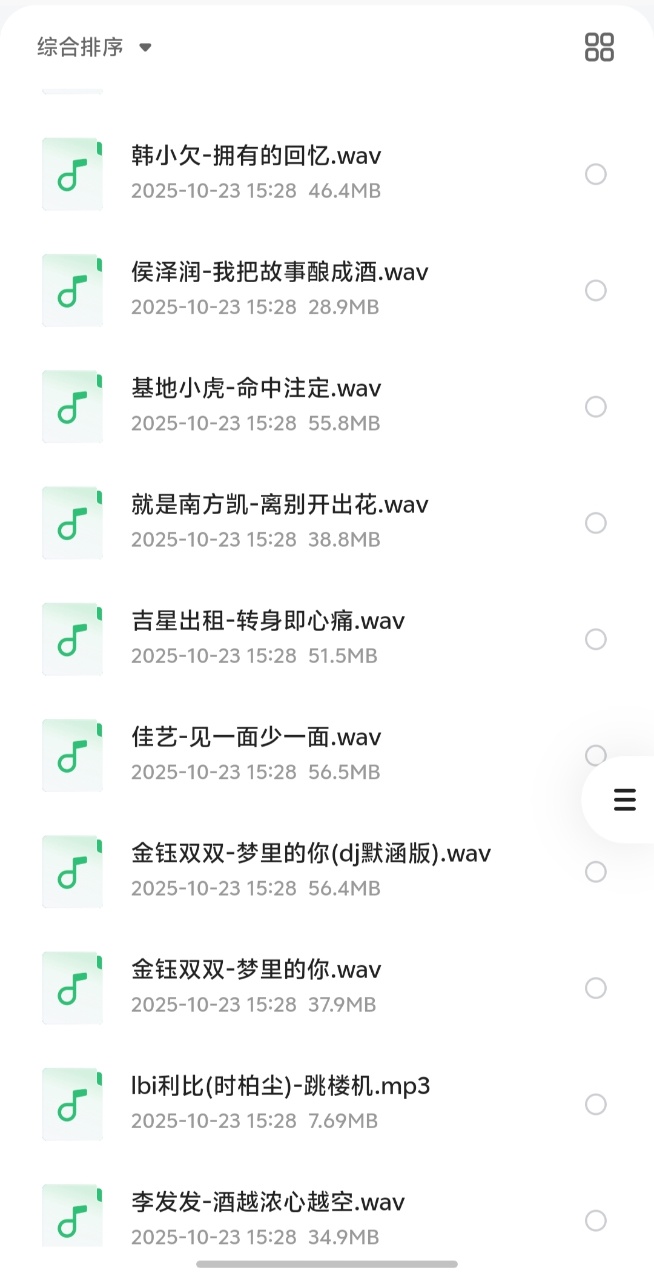This screenshot has width=654, height=1279.
Task: Check the circle for 基地小虎-命中注定.wav
Action: [x=596, y=407]
